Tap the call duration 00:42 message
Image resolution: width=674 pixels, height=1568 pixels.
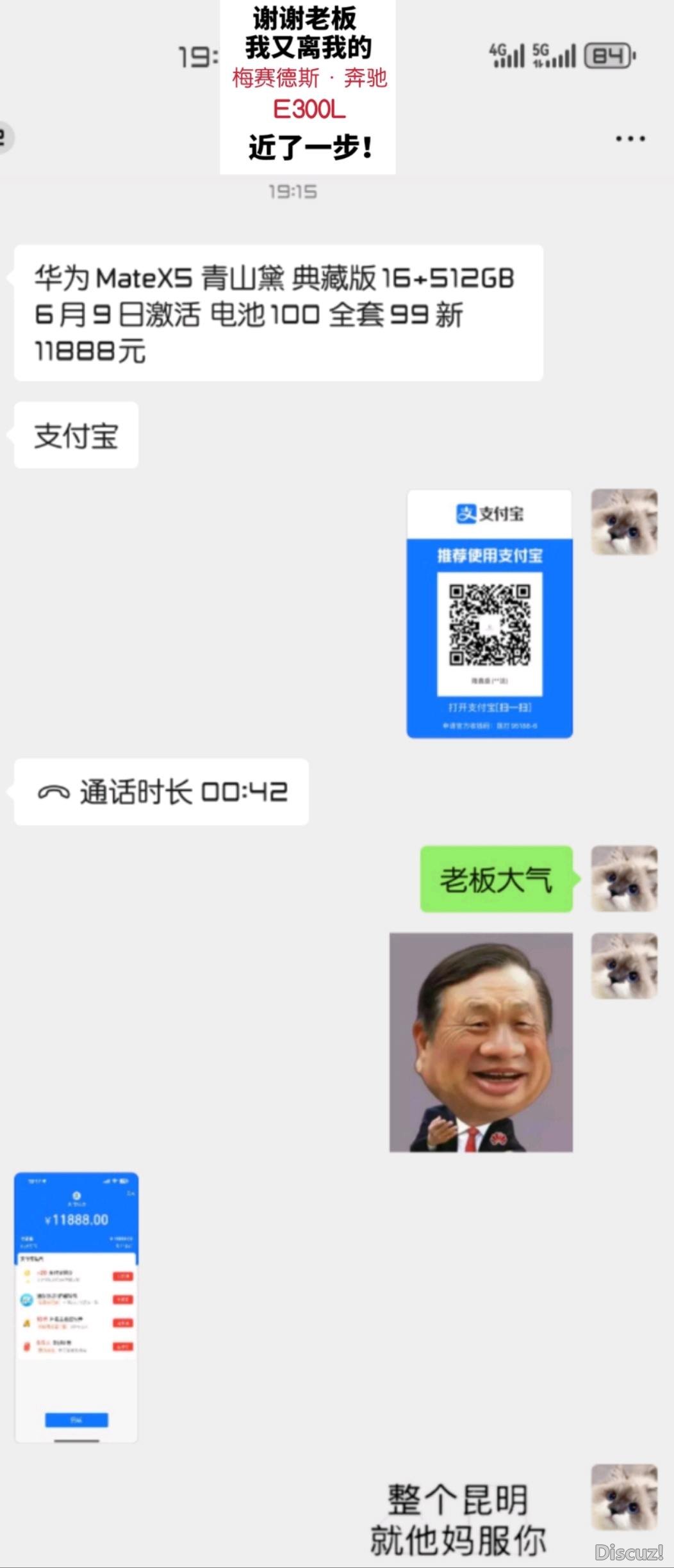(x=161, y=792)
